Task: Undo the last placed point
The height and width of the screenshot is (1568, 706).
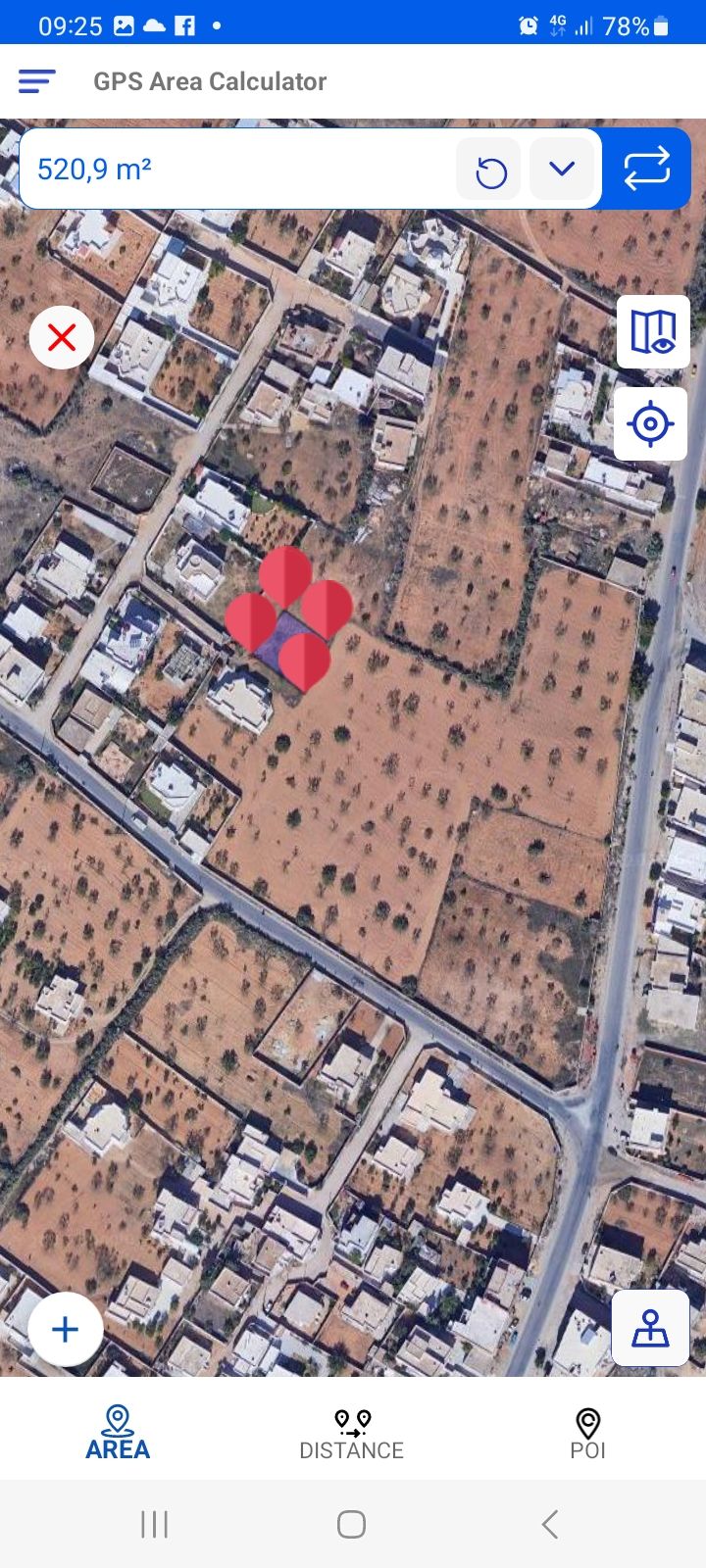Action: tap(489, 171)
